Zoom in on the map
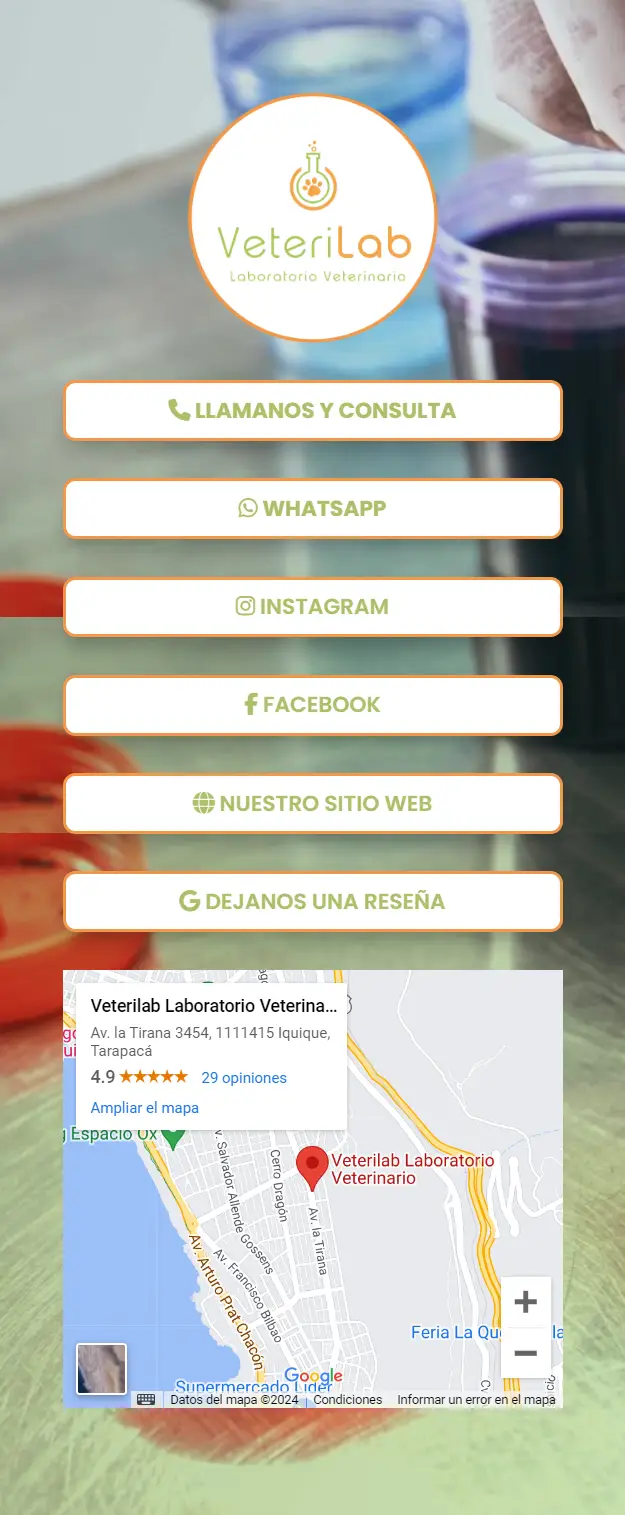The width and height of the screenshot is (625, 1515). pyautogui.click(x=525, y=1302)
